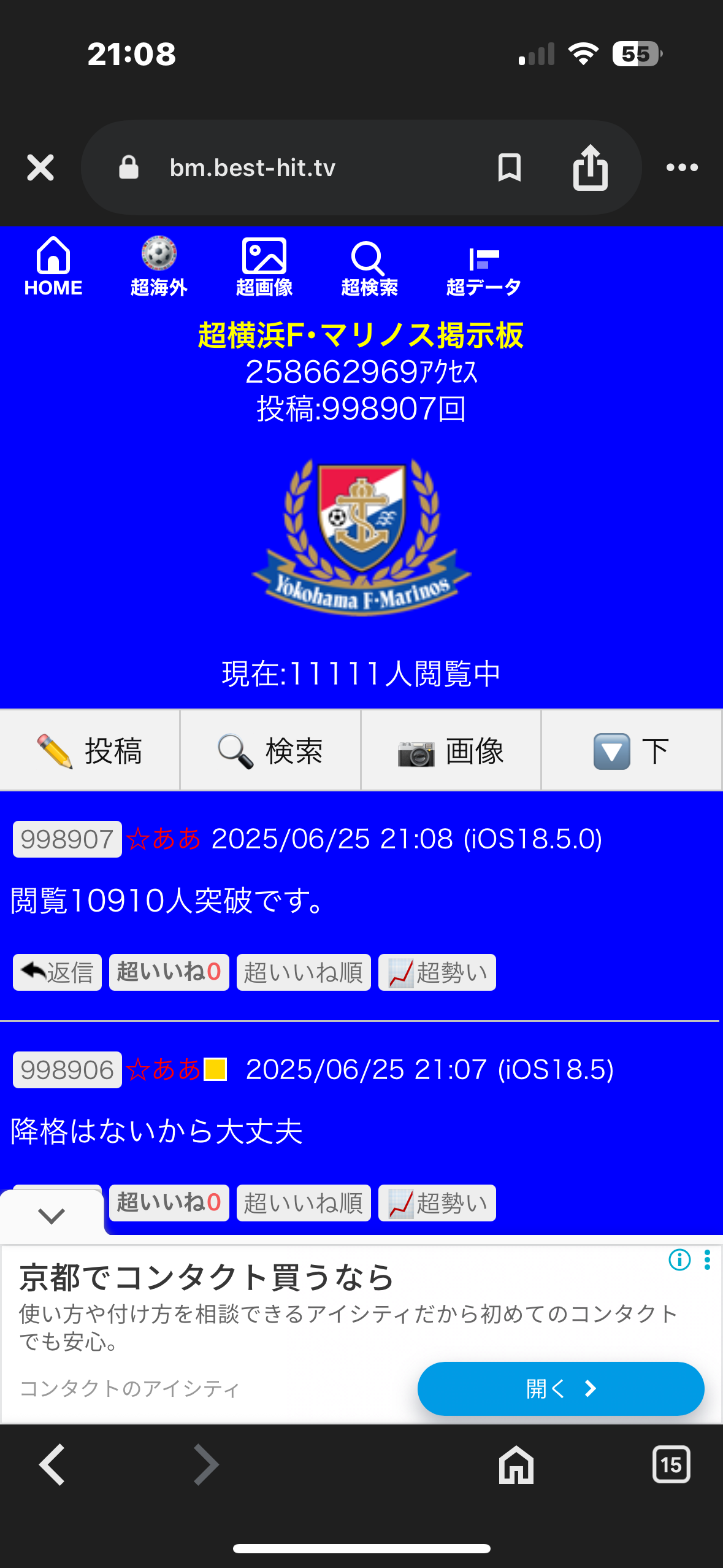Reply to post 998907 with 返信

coord(57,972)
